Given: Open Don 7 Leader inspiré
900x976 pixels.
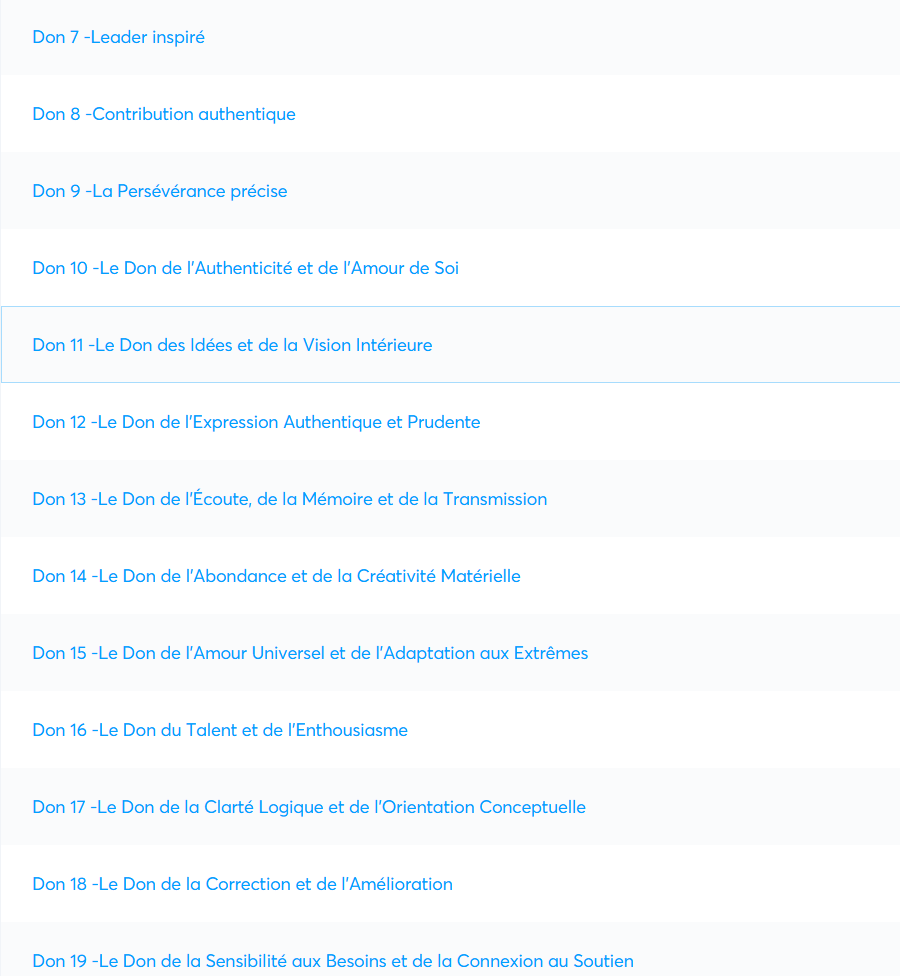Looking at the screenshot, I should pyautogui.click(x=119, y=37).
